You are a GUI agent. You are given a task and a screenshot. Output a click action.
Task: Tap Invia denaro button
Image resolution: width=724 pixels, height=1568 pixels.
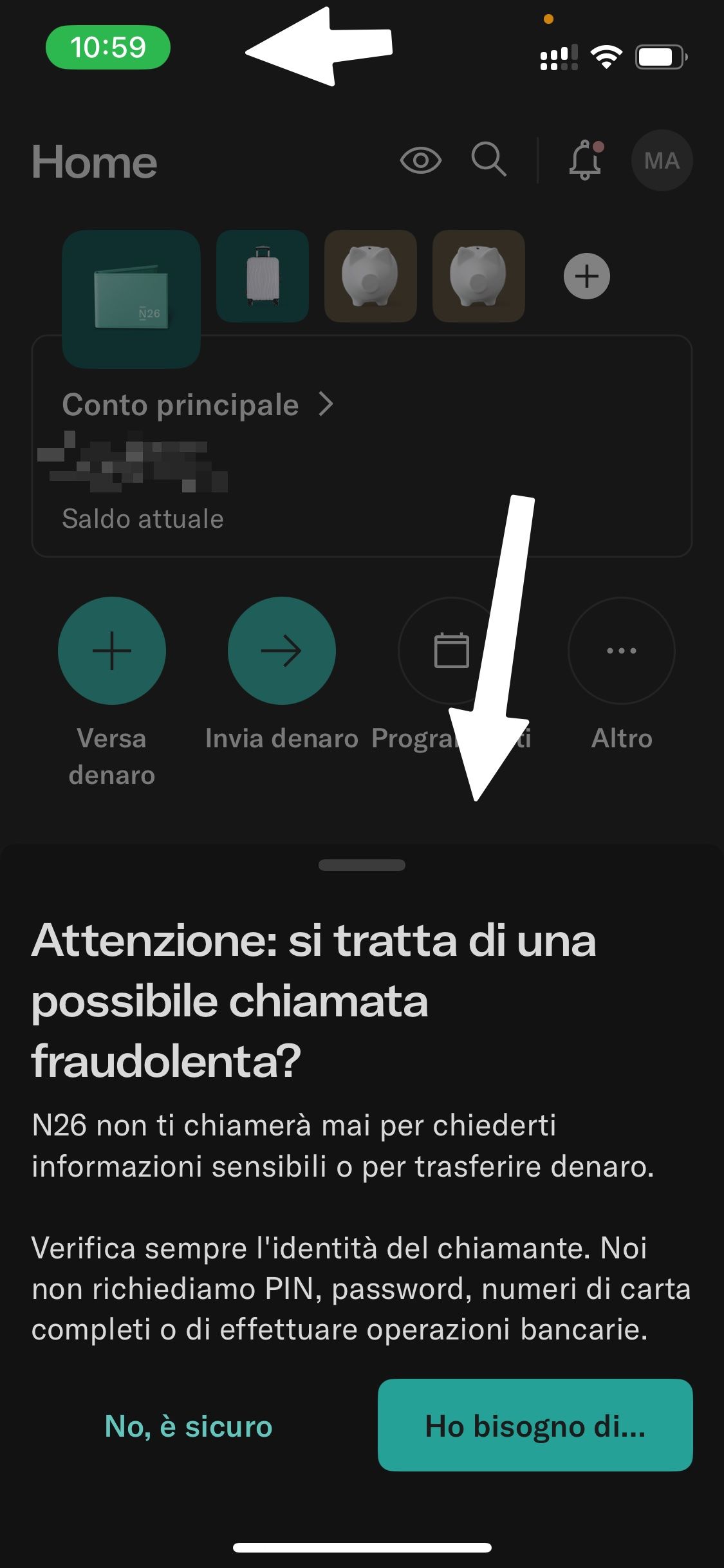tap(281, 651)
